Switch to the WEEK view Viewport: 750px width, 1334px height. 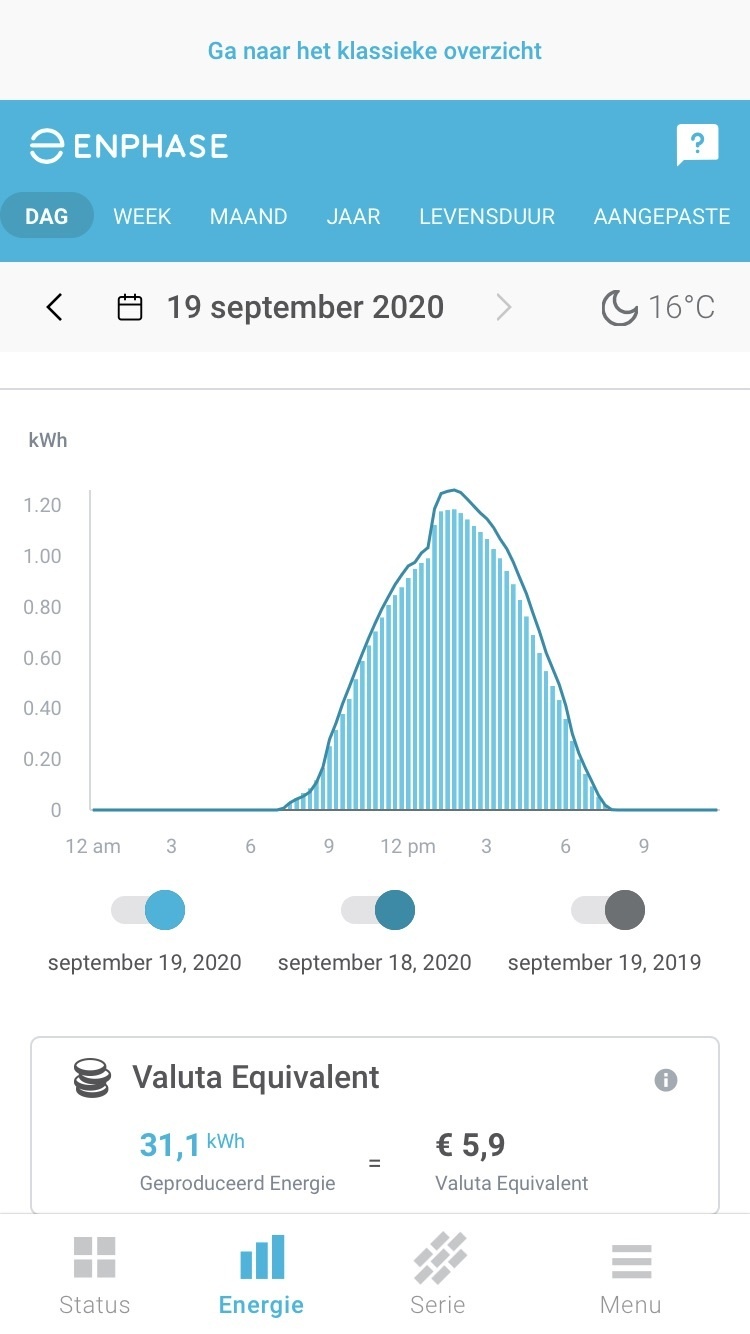pos(142,216)
